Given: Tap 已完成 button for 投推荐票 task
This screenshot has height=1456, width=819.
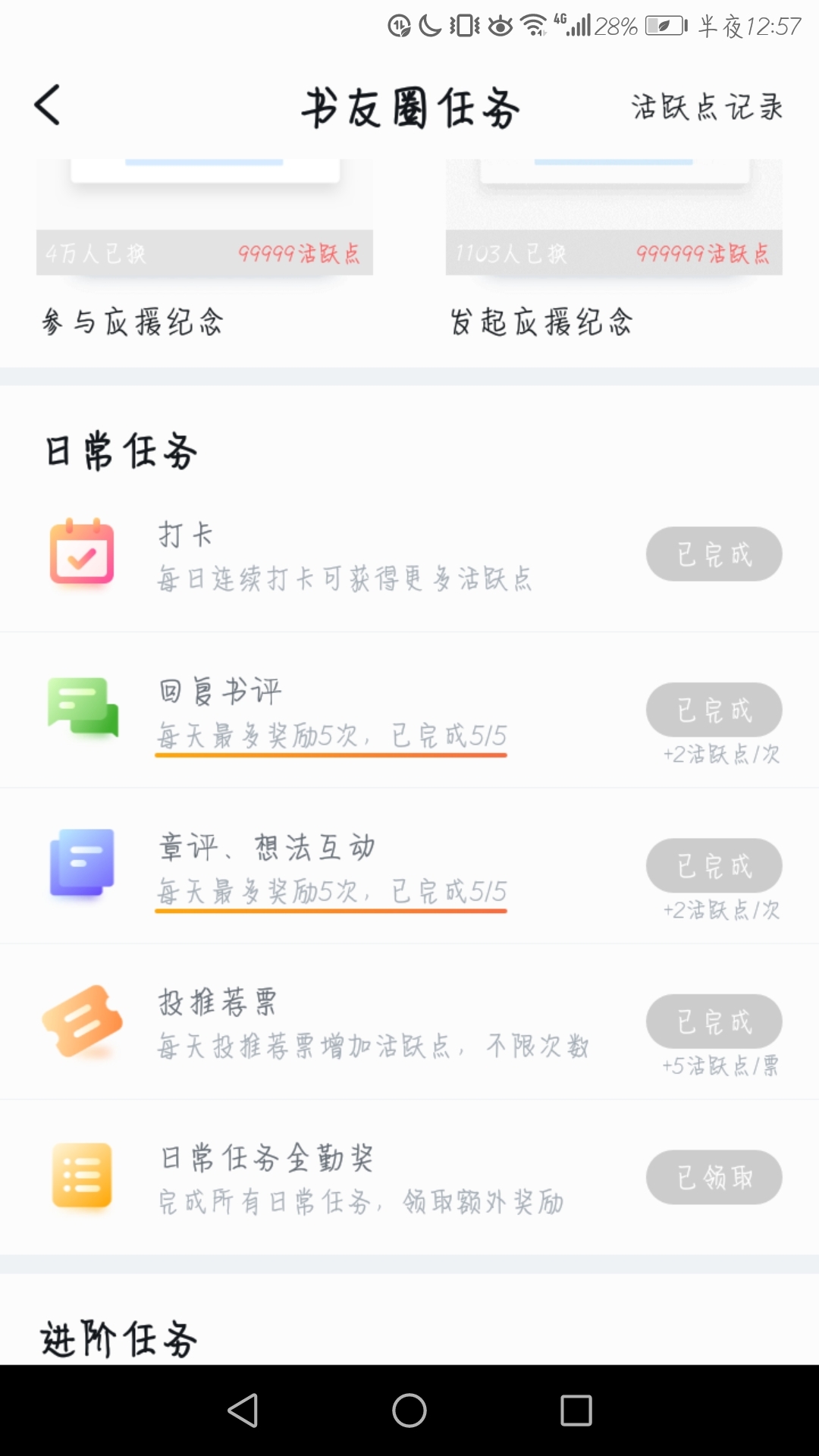Looking at the screenshot, I should (714, 1021).
